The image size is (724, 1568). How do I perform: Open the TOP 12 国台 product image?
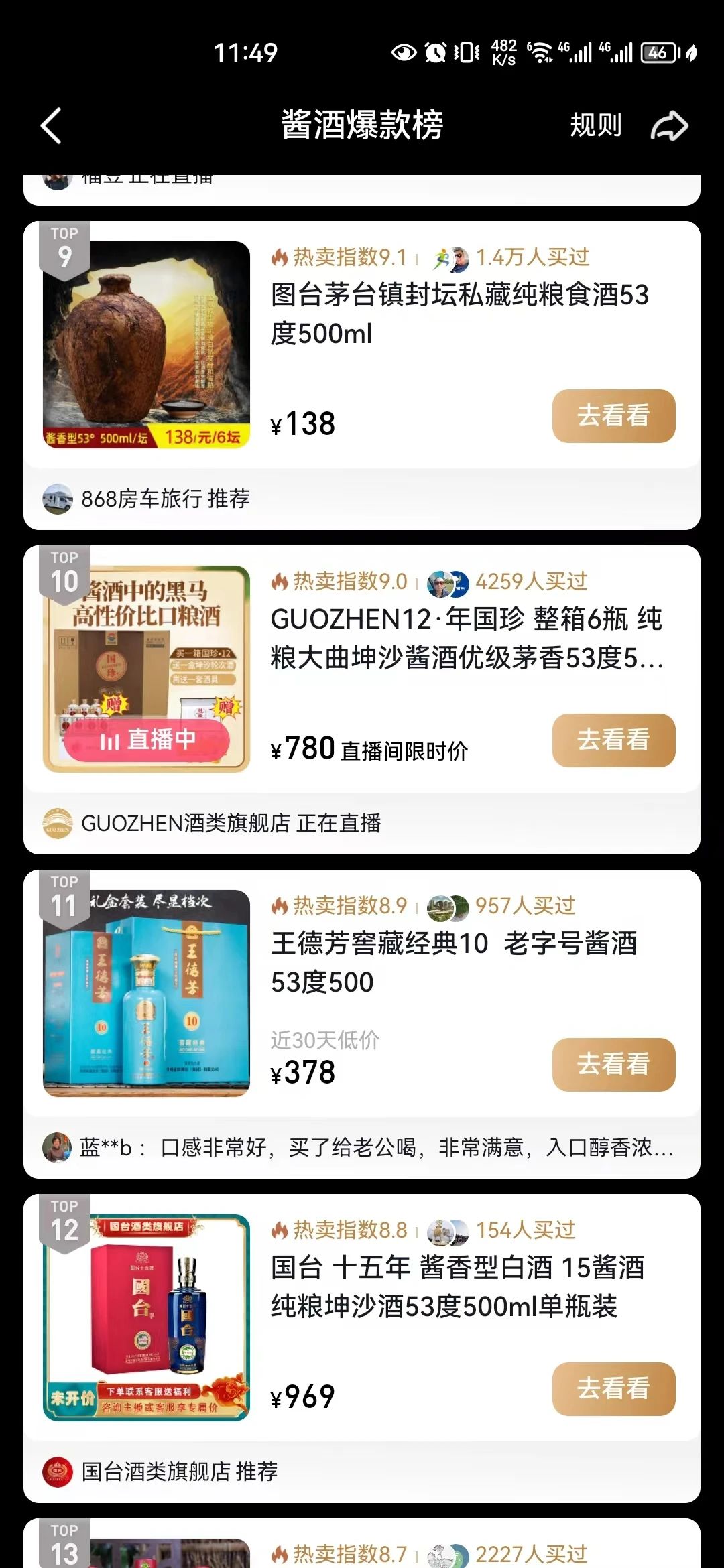tap(146, 1317)
